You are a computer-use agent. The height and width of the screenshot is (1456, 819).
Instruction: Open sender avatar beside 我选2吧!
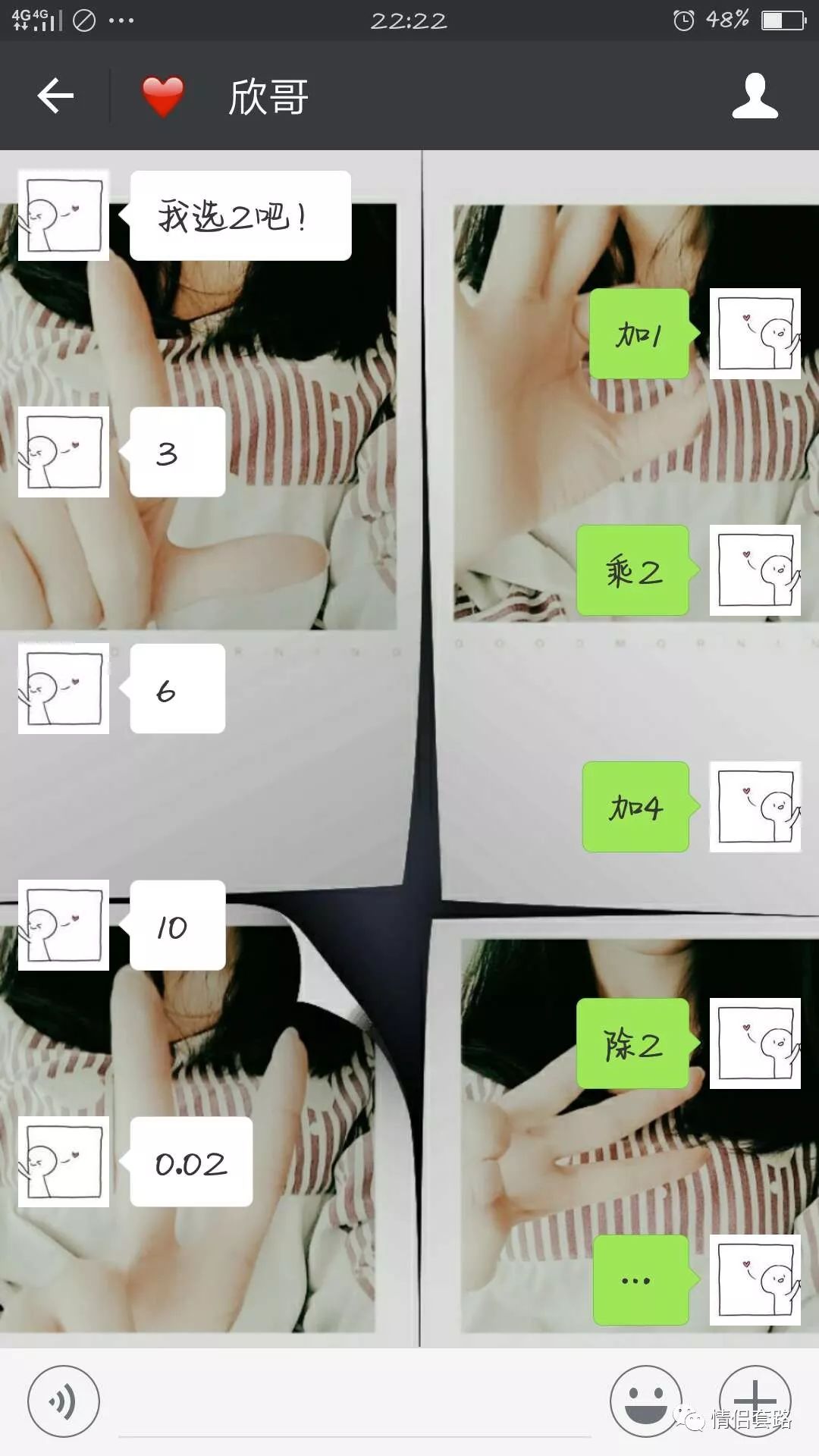click(x=64, y=215)
